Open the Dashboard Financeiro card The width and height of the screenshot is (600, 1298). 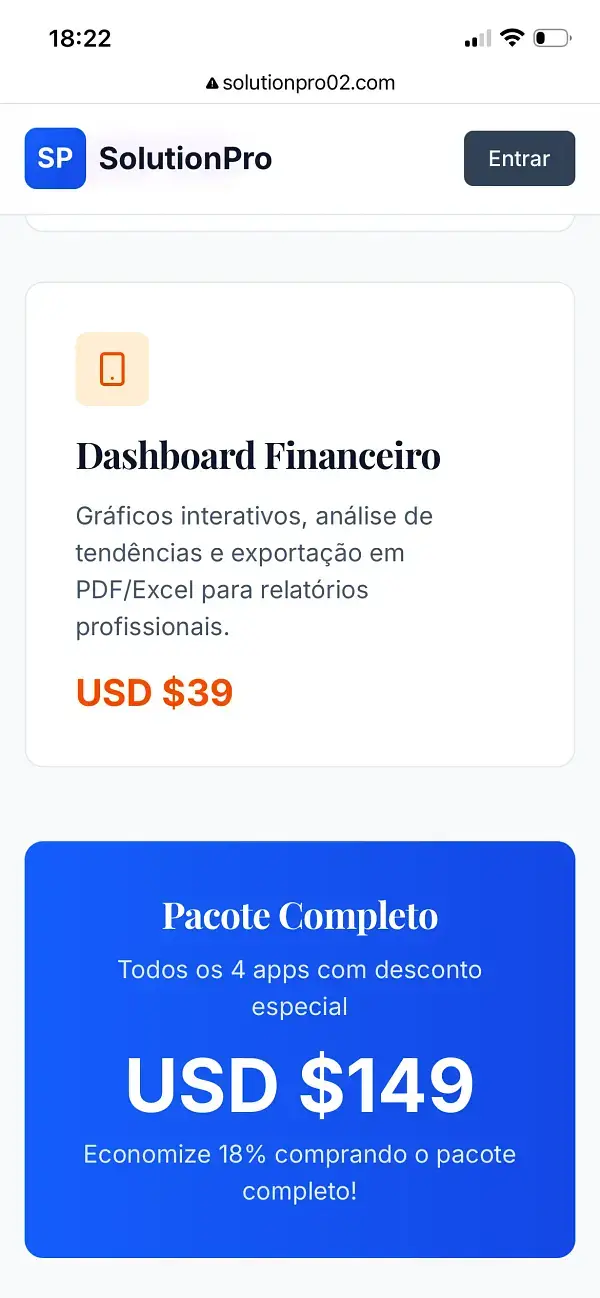300,524
